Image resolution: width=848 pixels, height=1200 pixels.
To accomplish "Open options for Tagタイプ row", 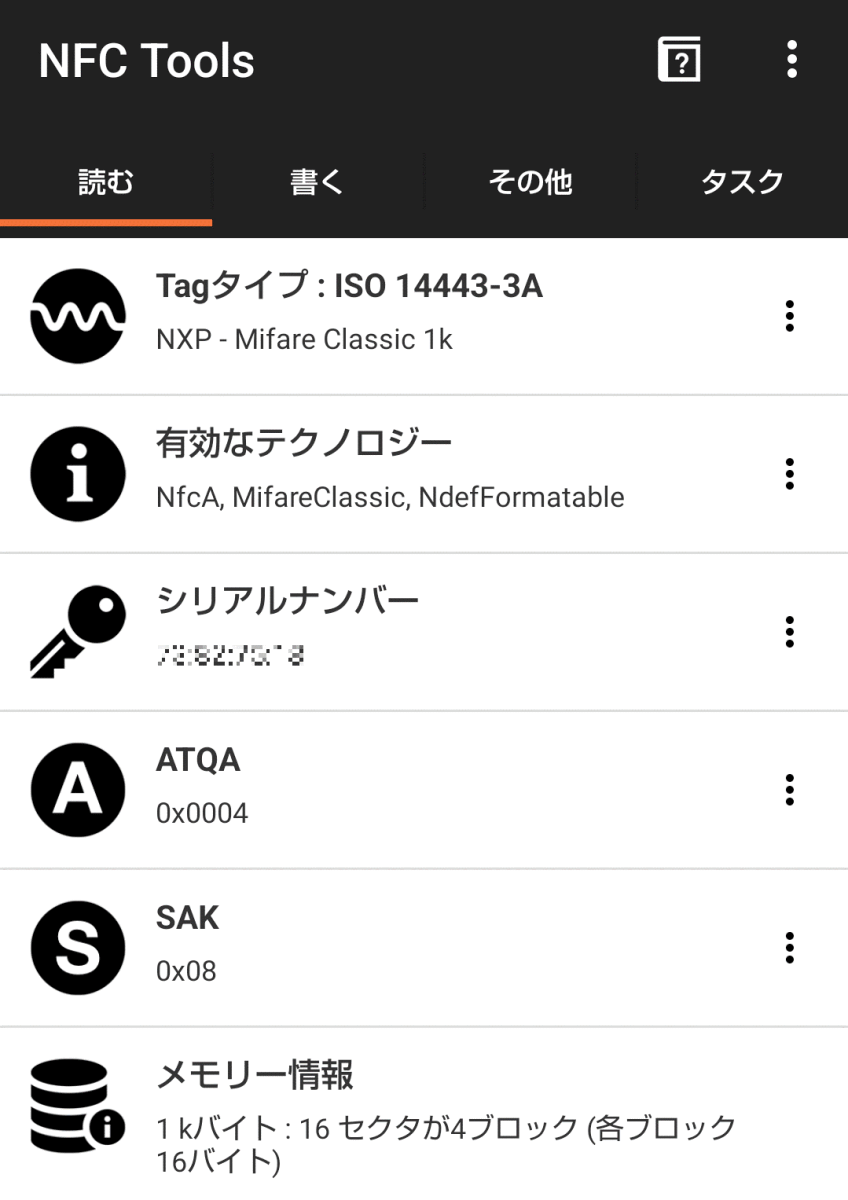I will 790,316.
